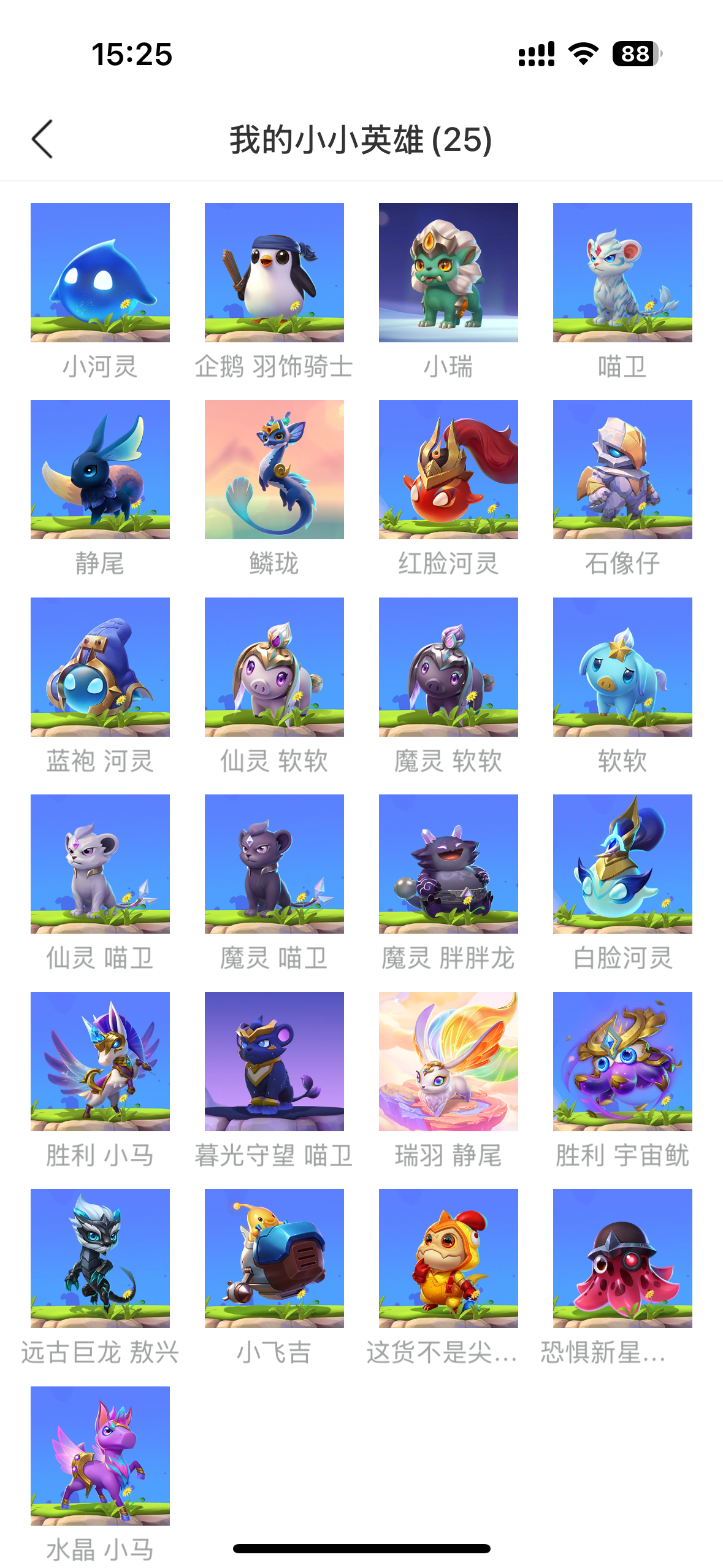Open the 小河灵 little legend tile

click(x=100, y=272)
